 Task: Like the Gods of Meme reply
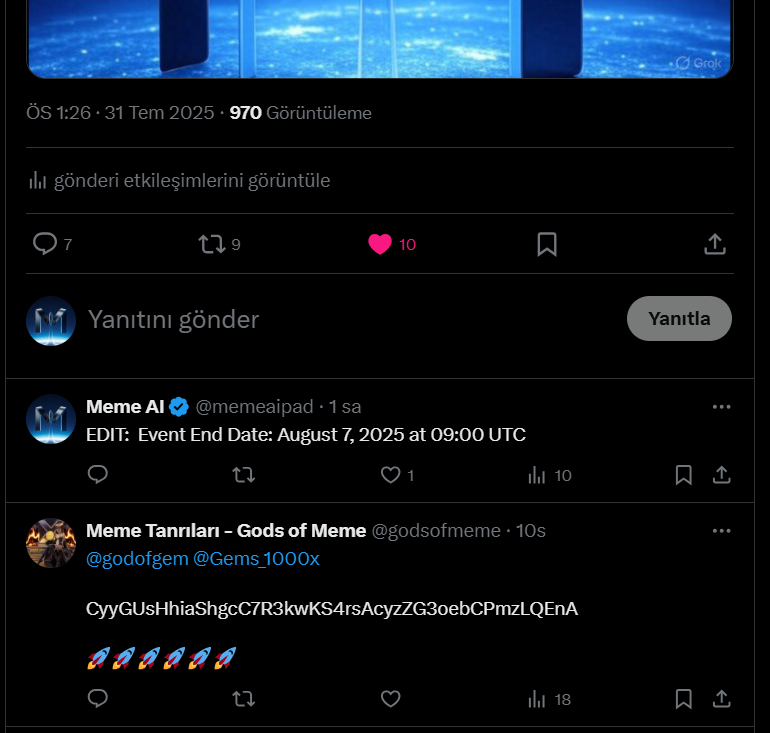(x=391, y=699)
